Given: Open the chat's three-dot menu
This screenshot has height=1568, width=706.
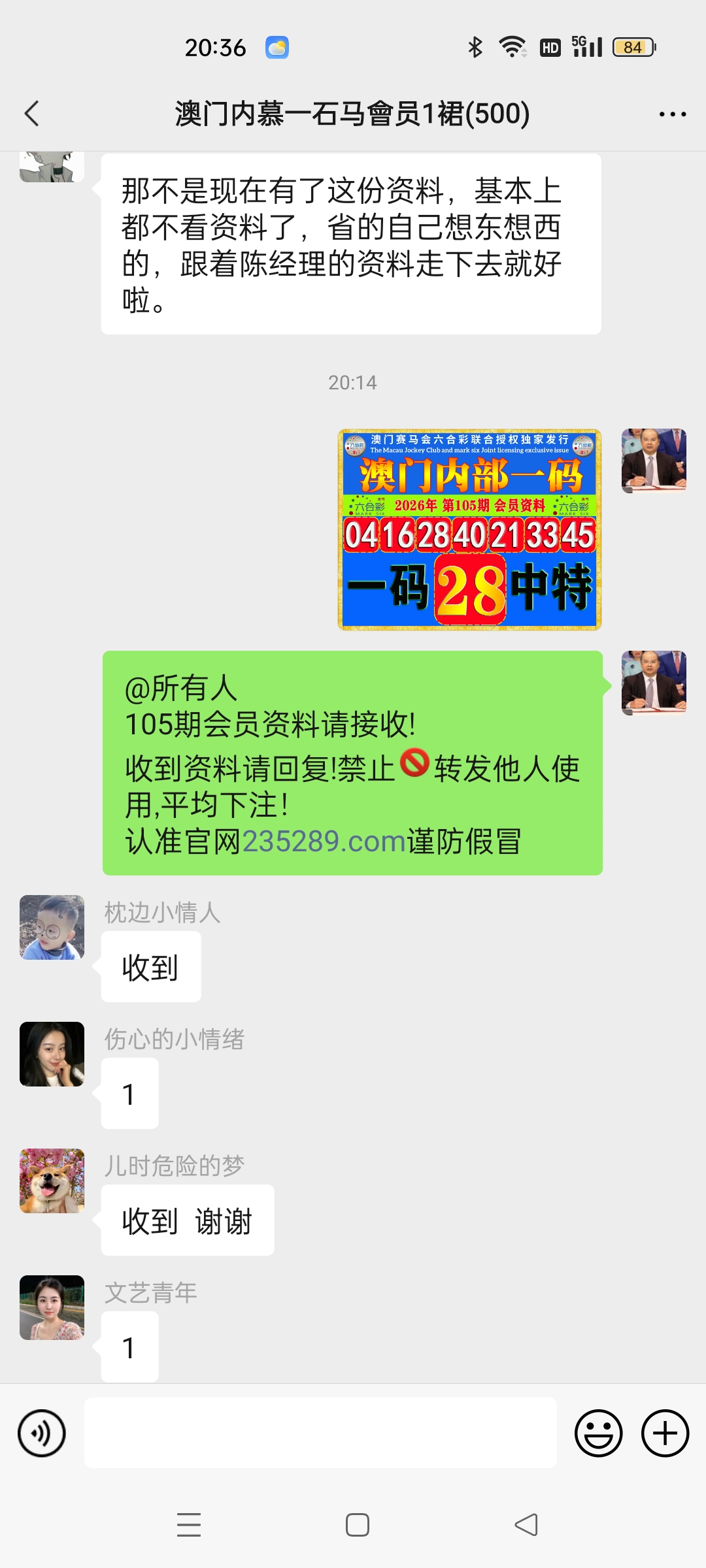Looking at the screenshot, I should tap(672, 114).
